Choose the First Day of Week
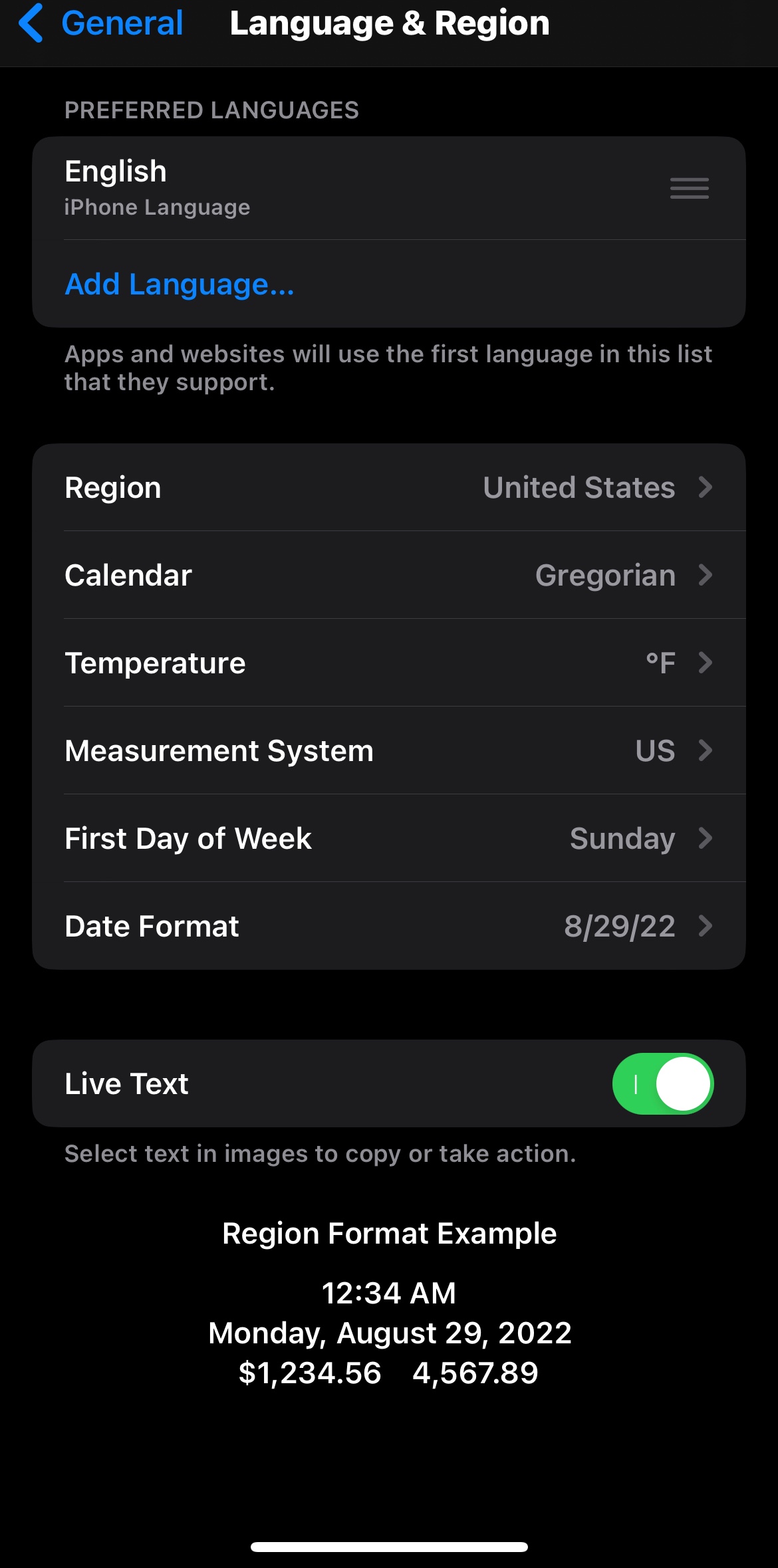778x1568 pixels. 388,839
